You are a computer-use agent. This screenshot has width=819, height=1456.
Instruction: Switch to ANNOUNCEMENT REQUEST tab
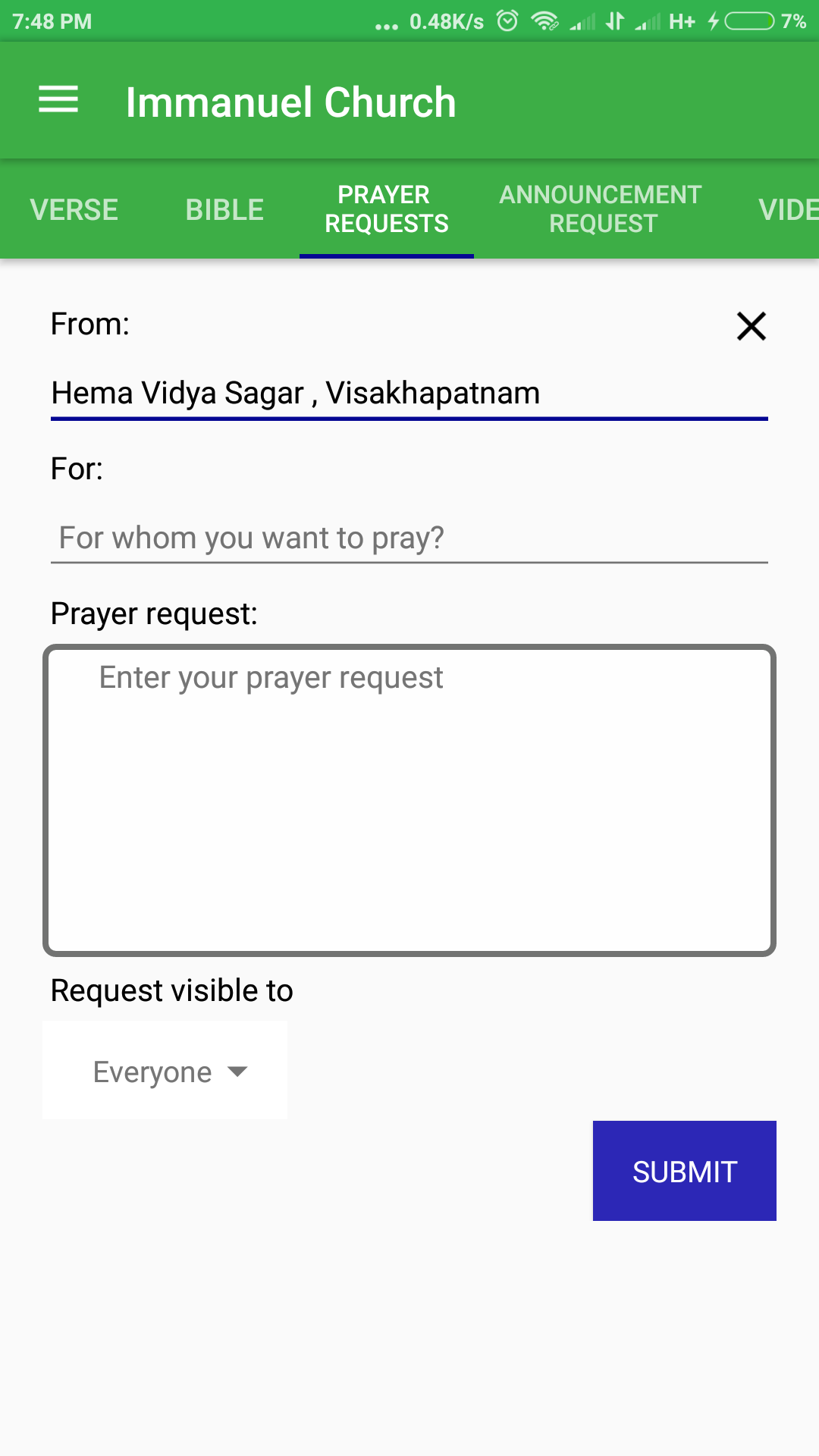[x=601, y=209]
